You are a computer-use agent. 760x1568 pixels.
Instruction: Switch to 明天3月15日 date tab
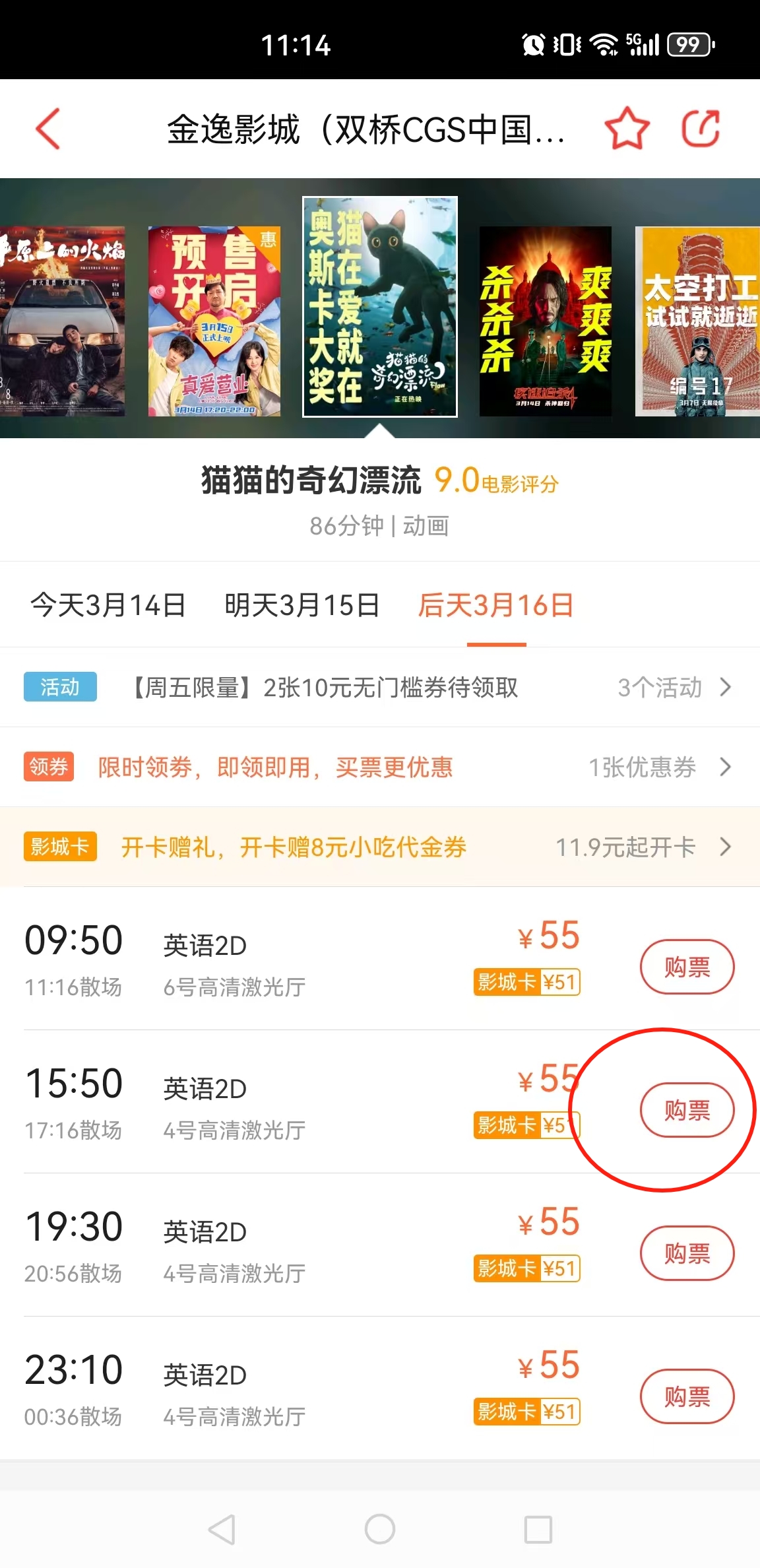pos(302,605)
